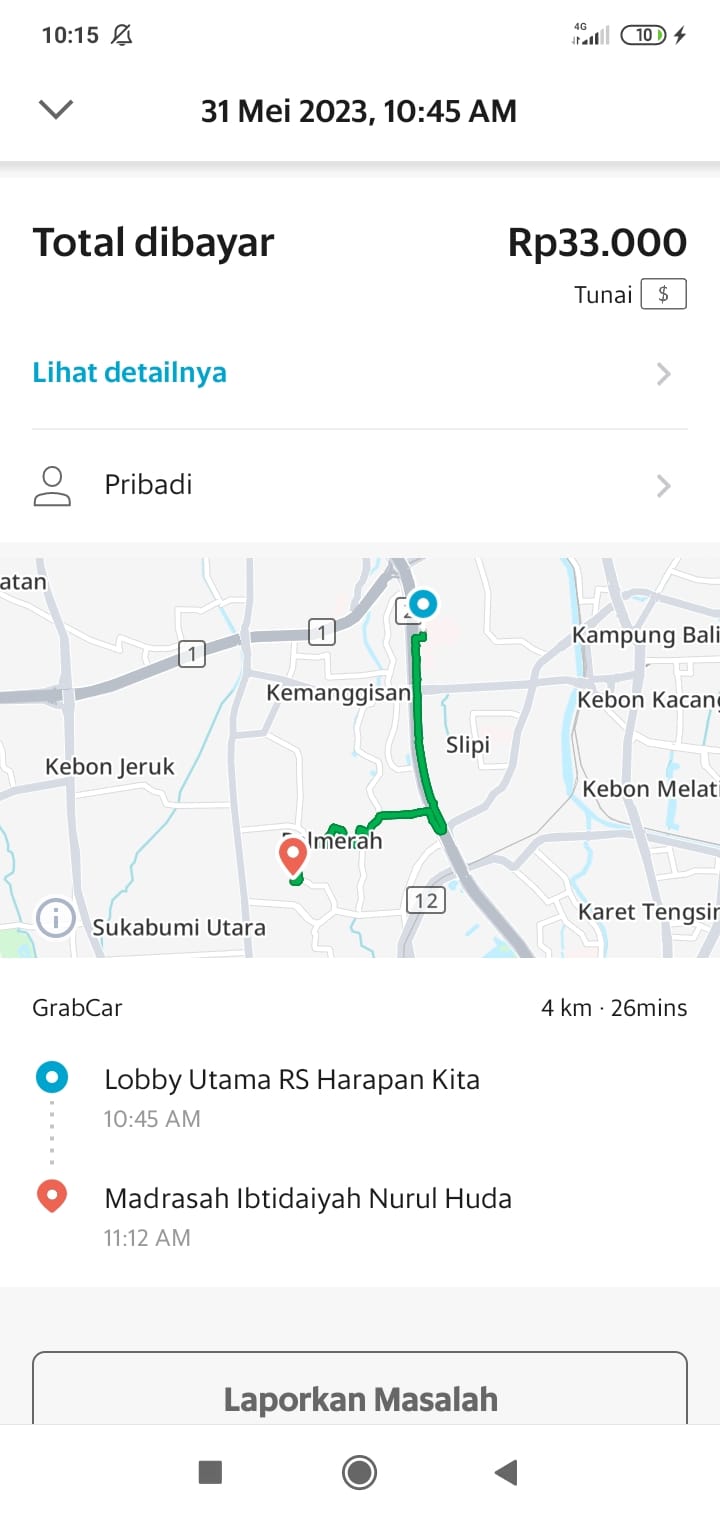
Task: Collapse the trip details with down chevron
Action: (55, 109)
